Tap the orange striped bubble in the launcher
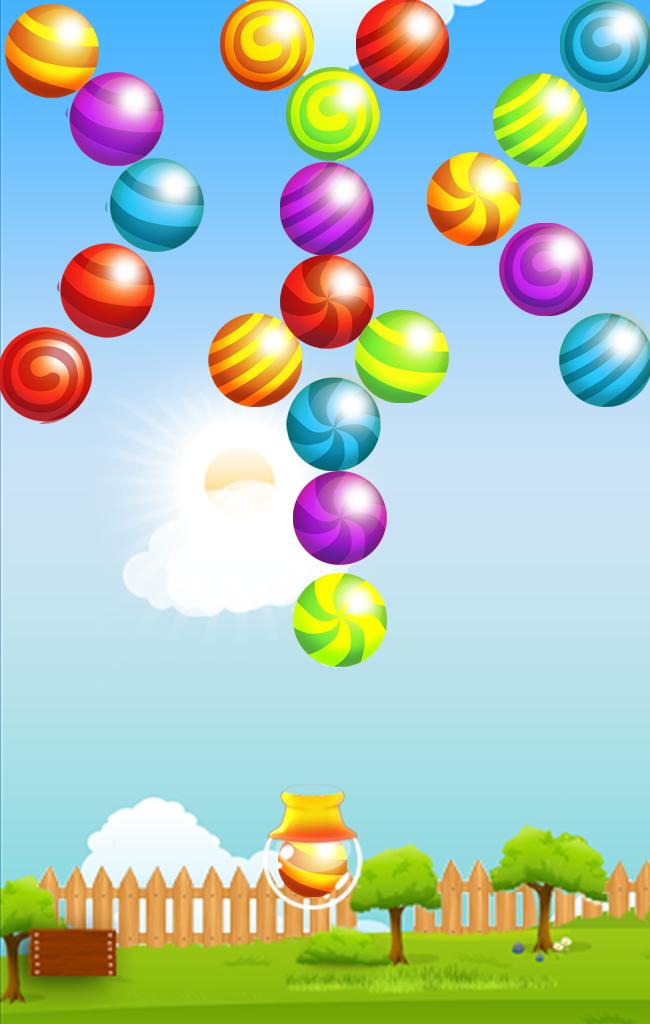 coord(312,866)
